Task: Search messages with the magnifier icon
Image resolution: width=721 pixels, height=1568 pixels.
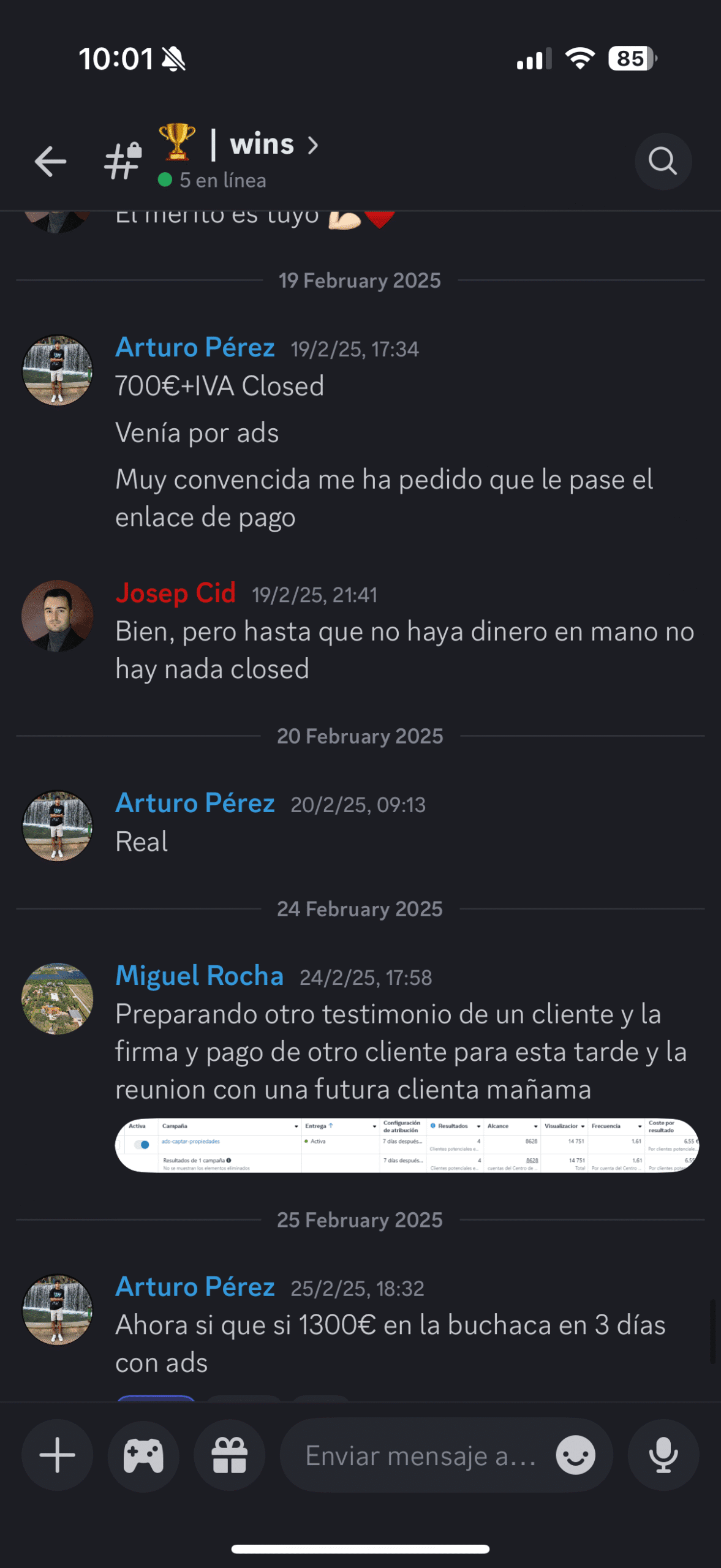Action: (663, 162)
